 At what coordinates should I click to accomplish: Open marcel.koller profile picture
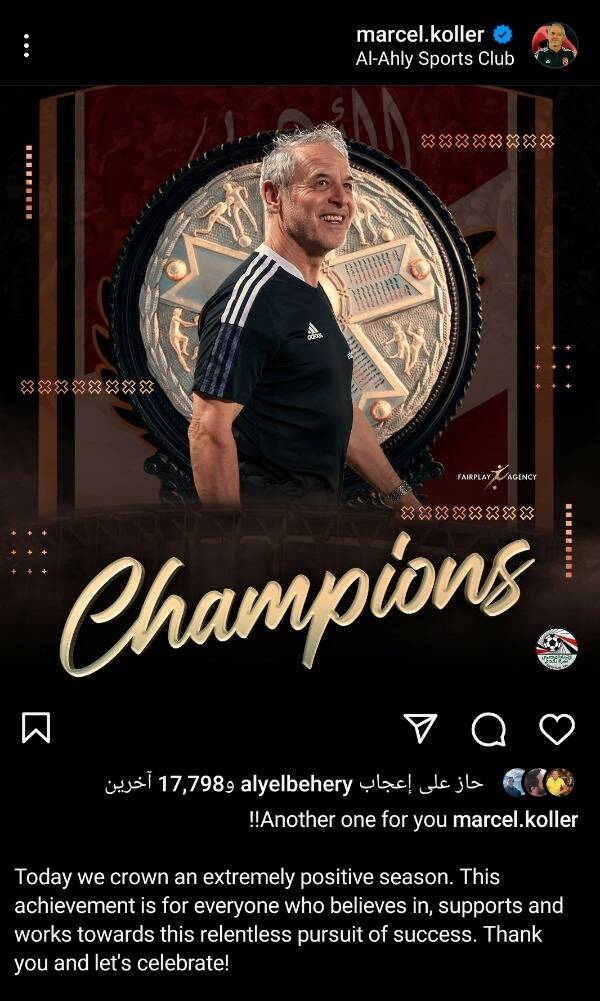(555, 46)
